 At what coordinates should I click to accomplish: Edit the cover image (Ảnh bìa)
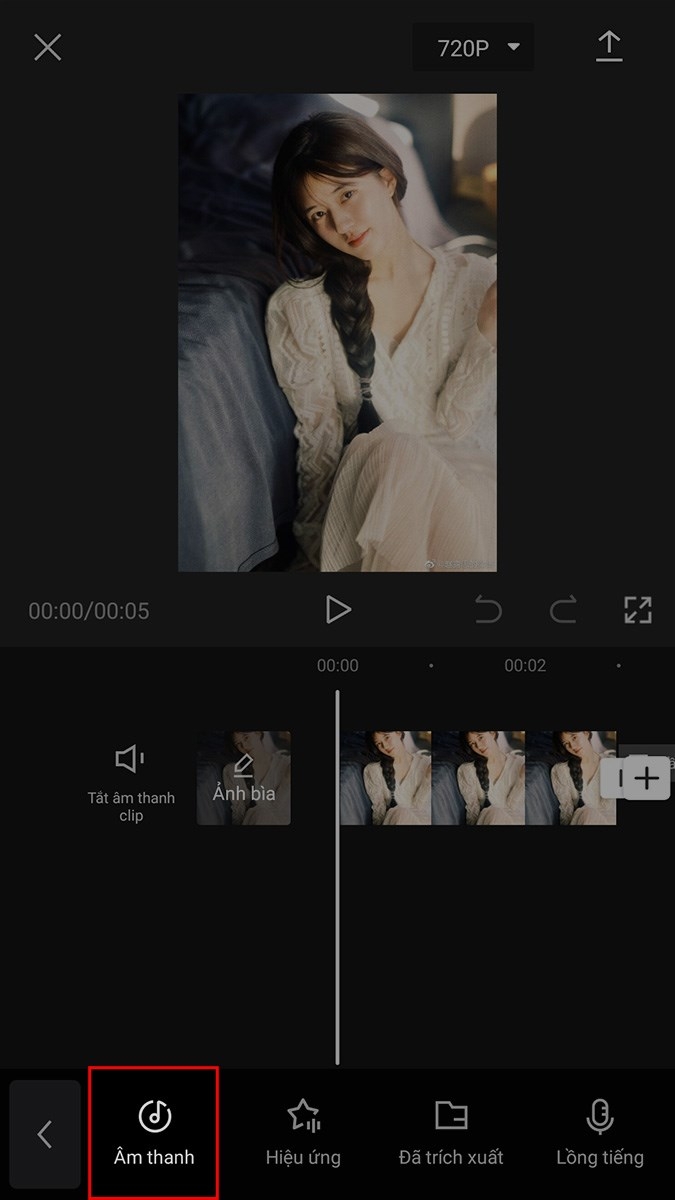244,778
